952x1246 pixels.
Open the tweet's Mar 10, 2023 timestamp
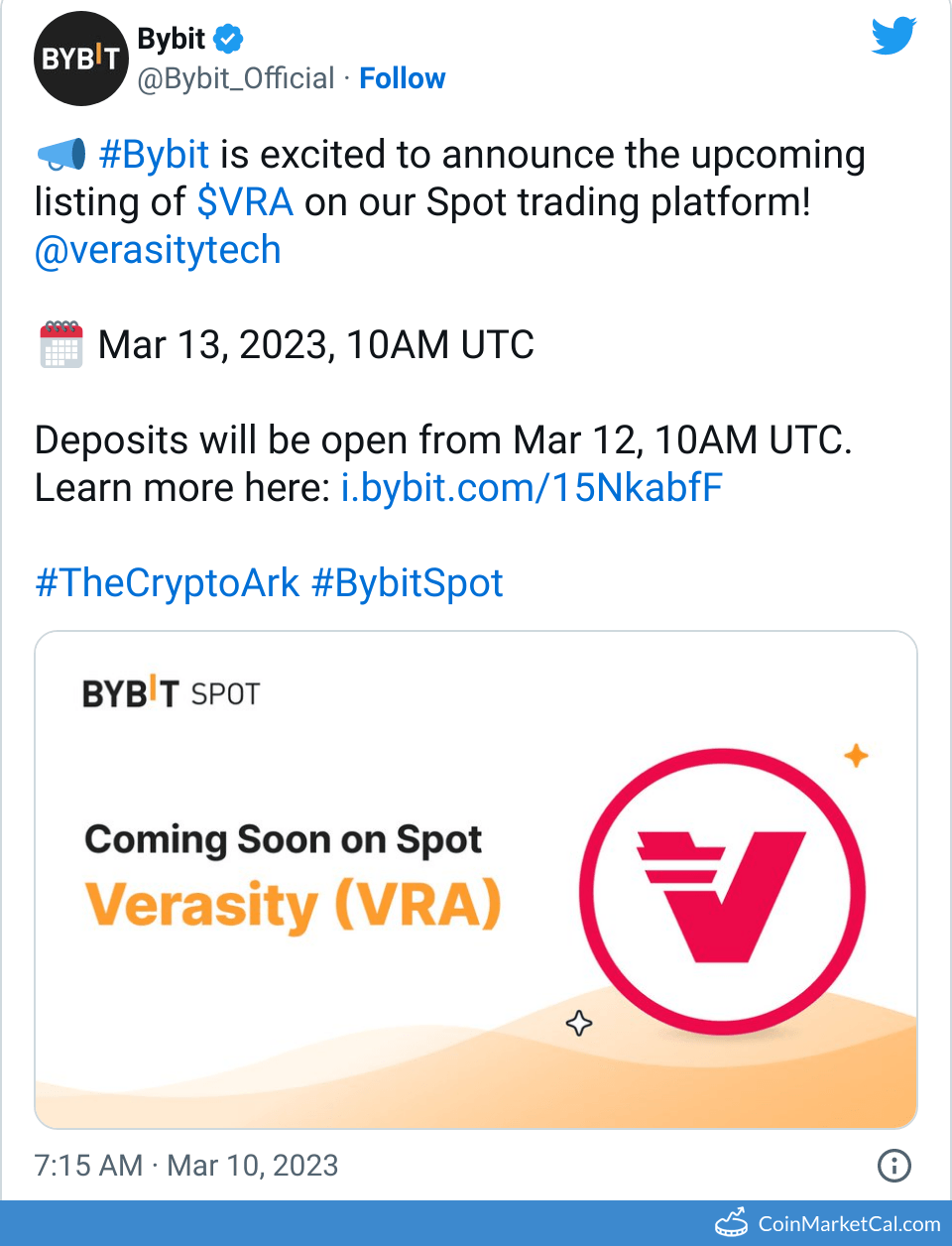[x=186, y=1165]
